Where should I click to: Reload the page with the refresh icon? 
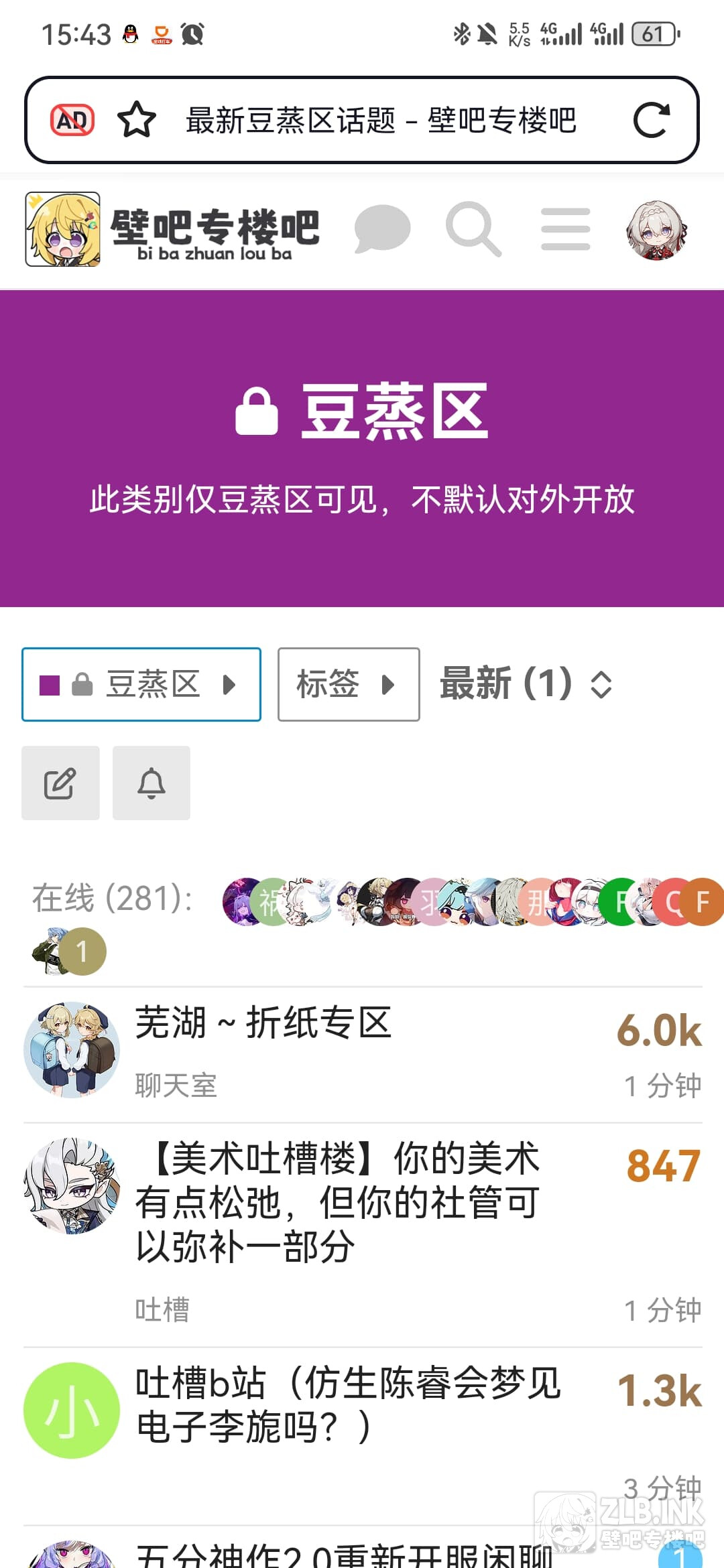[652, 121]
